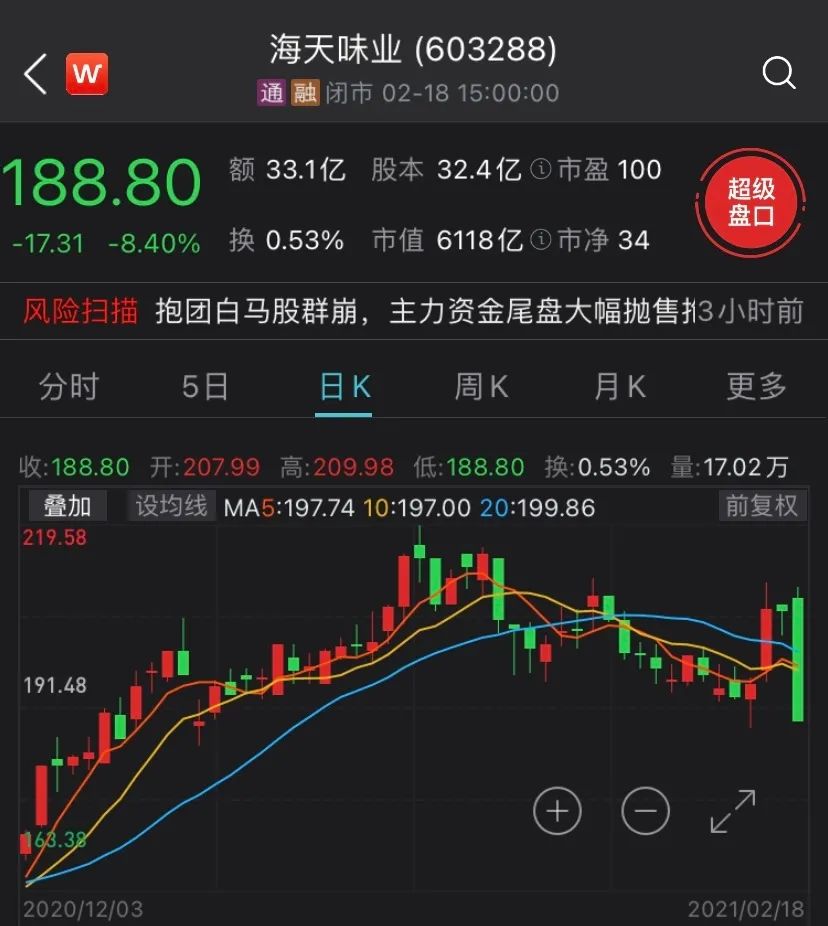
Task: Zoom out the chart with minus
Action: pyautogui.click(x=645, y=810)
